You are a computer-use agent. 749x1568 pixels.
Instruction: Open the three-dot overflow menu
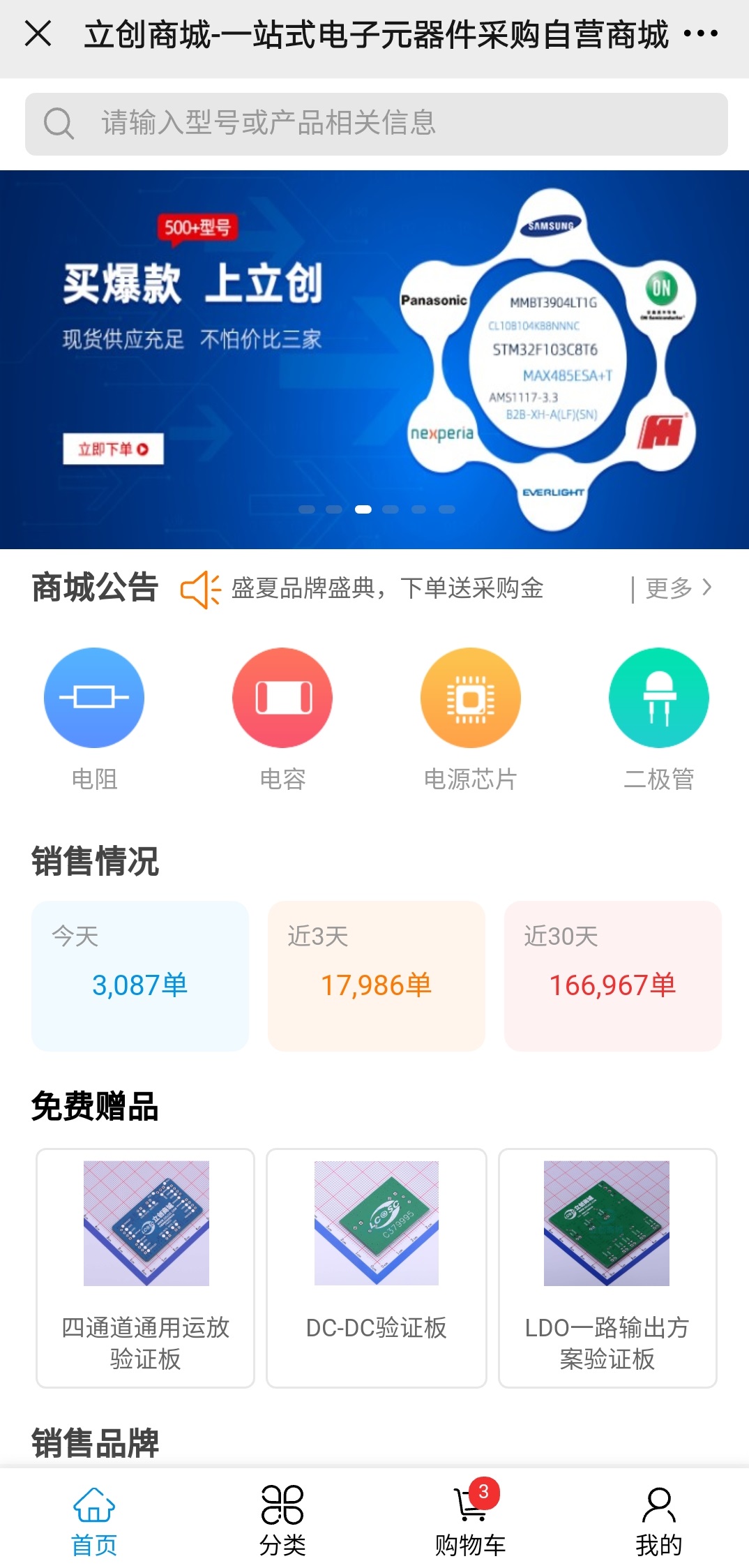point(700,33)
